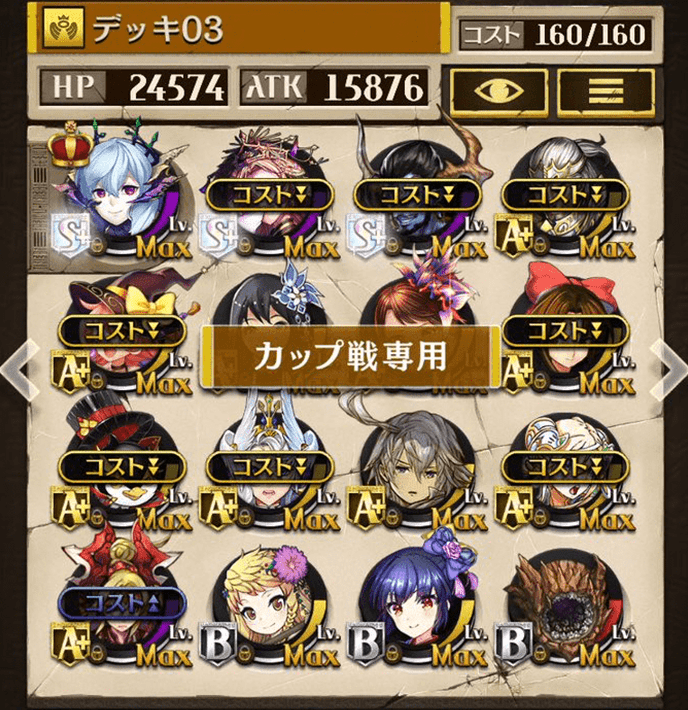Select the girl with red bow card

[564, 330]
